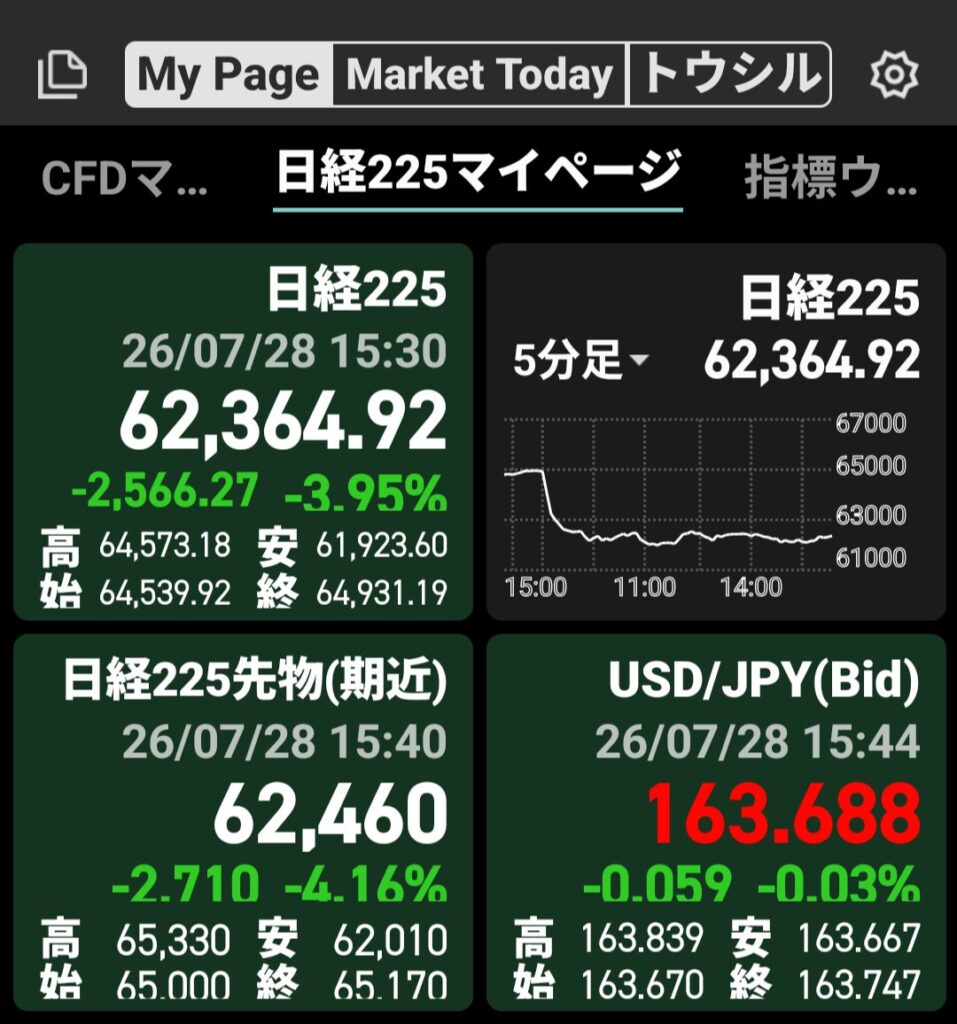Select the My Page segment
This screenshot has width=957, height=1024.
tap(229, 74)
